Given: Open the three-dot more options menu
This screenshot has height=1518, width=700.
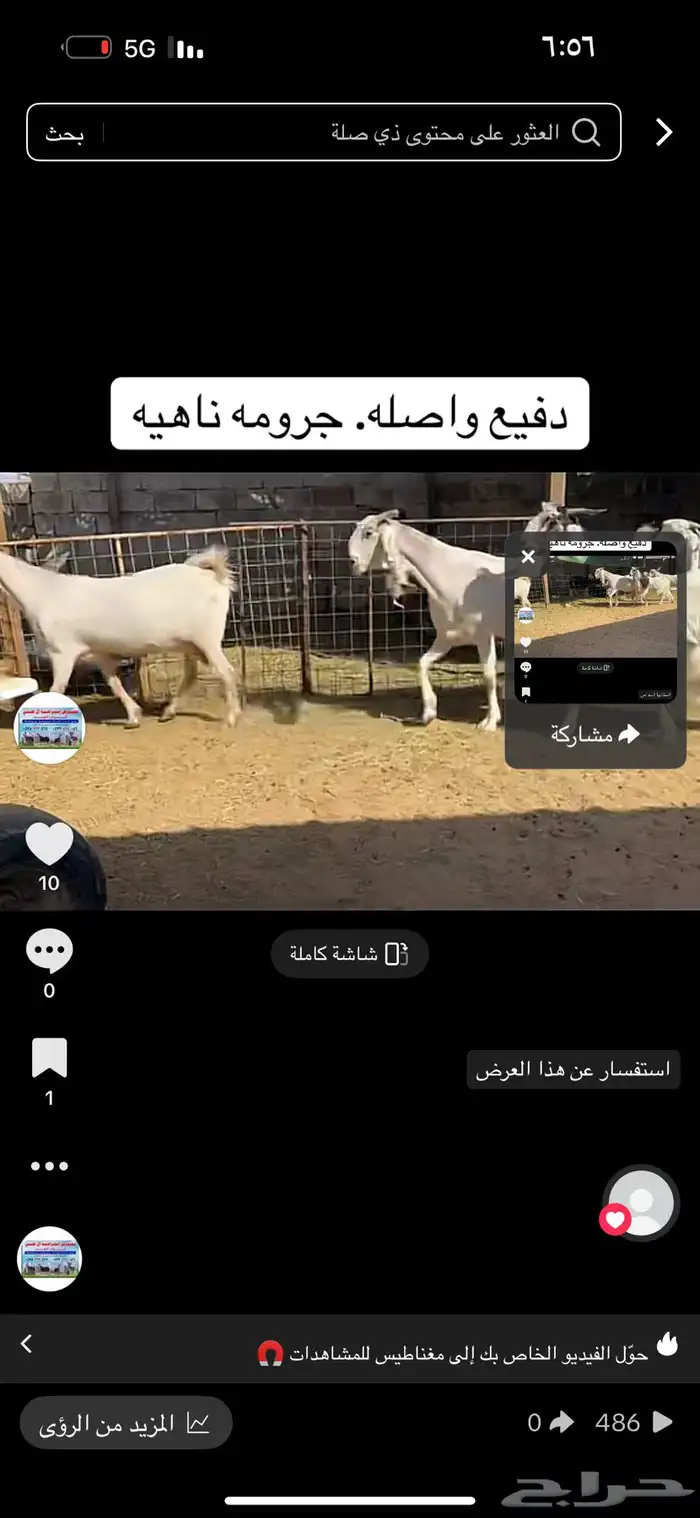Looking at the screenshot, I should pos(49,1166).
